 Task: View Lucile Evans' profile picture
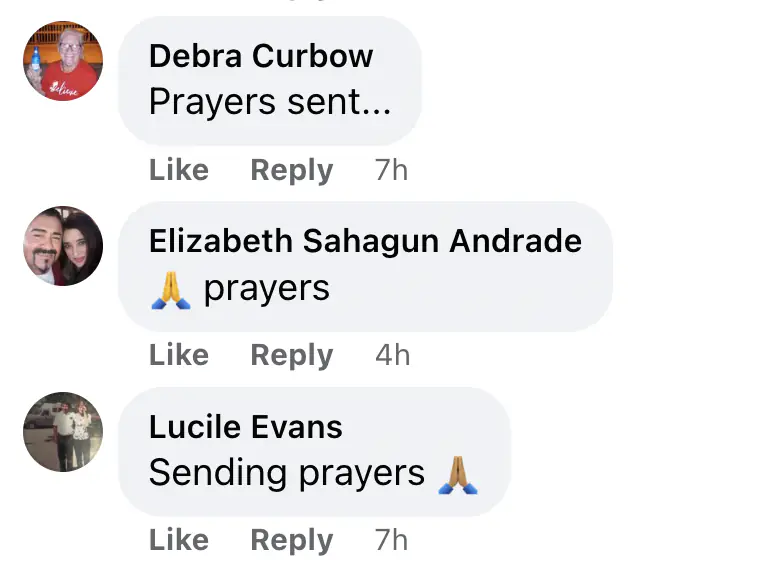point(63,432)
